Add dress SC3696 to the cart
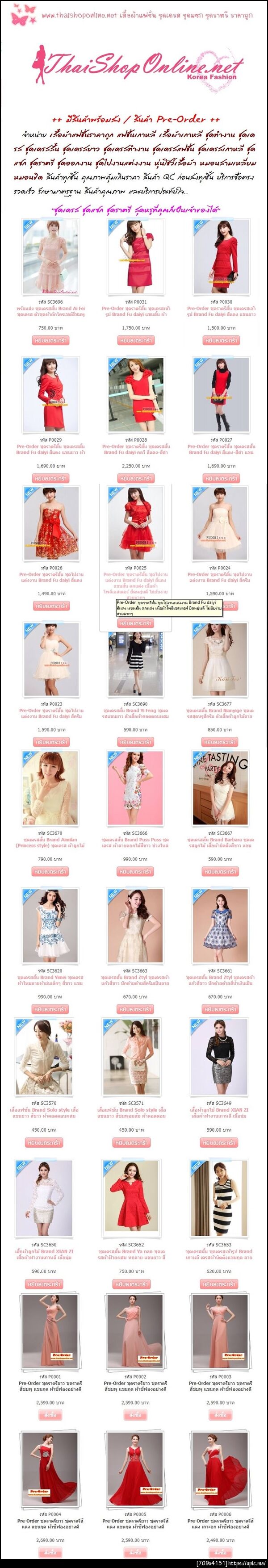268x1568 pixels. point(50,340)
